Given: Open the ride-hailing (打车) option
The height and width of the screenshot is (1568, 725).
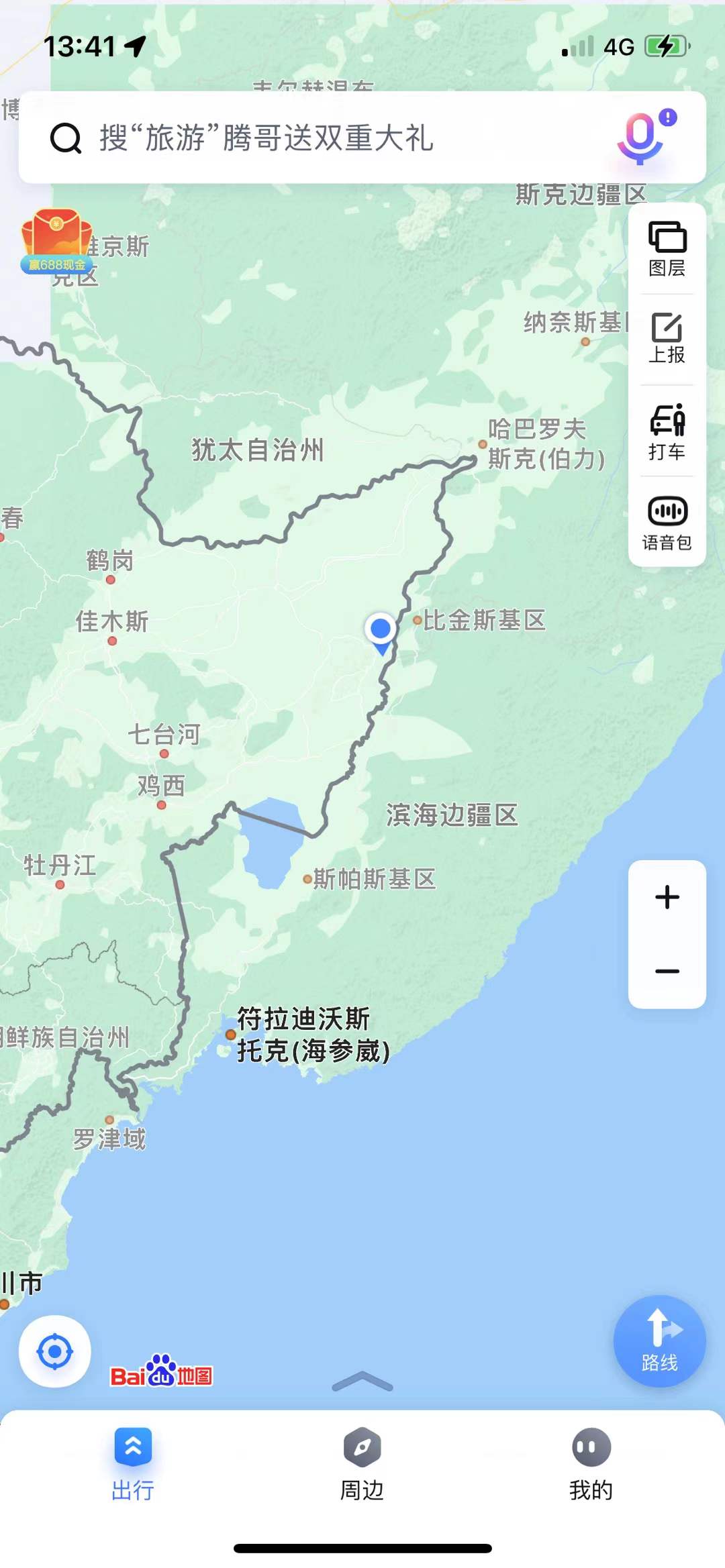Looking at the screenshot, I should coord(667,432).
